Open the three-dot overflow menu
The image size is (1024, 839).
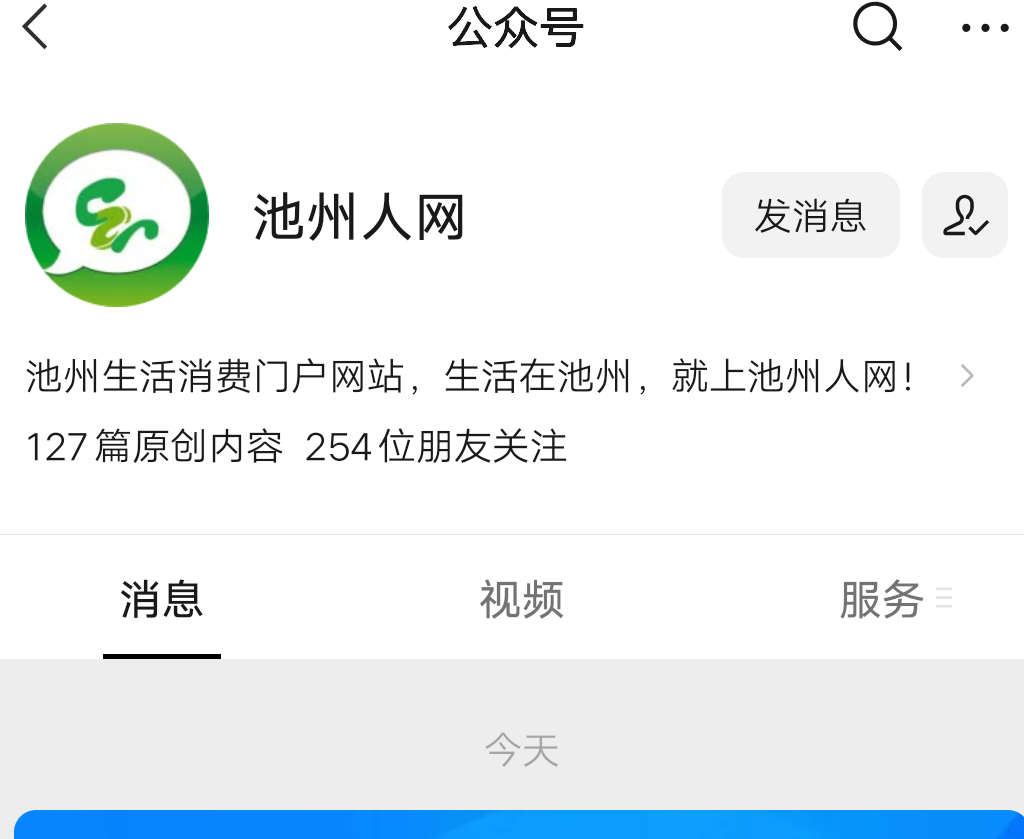pos(984,28)
